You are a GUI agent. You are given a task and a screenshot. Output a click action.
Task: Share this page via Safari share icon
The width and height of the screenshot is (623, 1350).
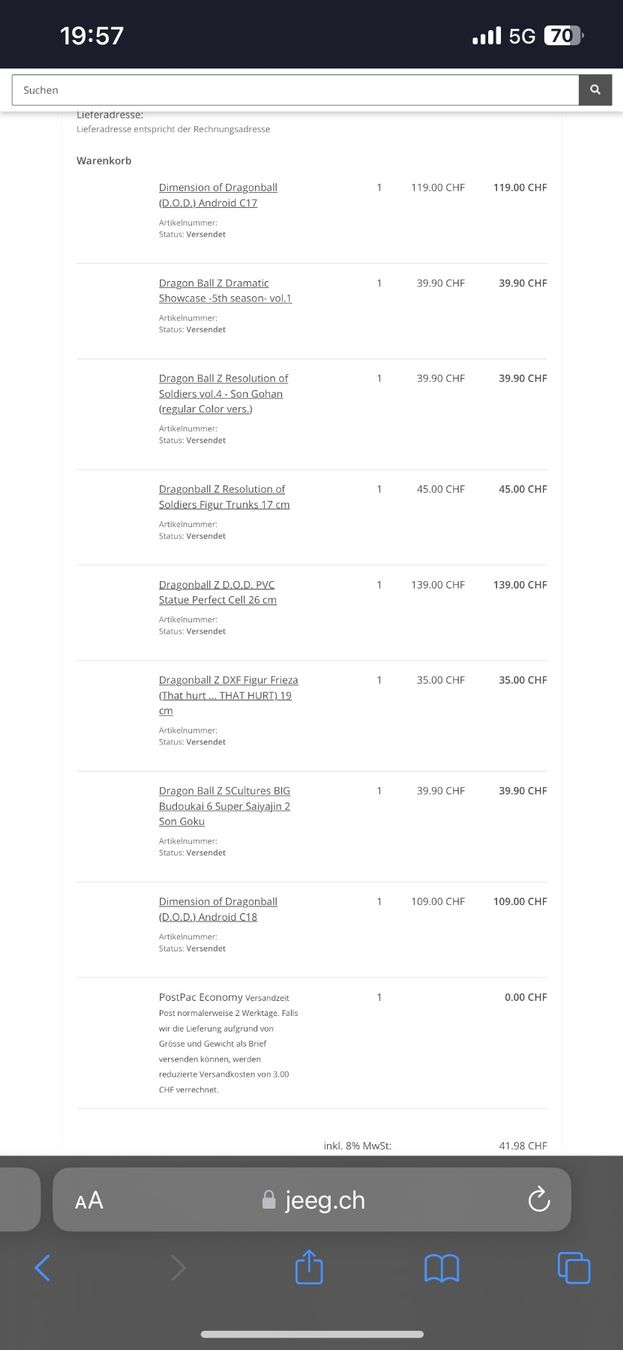(310, 1267)
